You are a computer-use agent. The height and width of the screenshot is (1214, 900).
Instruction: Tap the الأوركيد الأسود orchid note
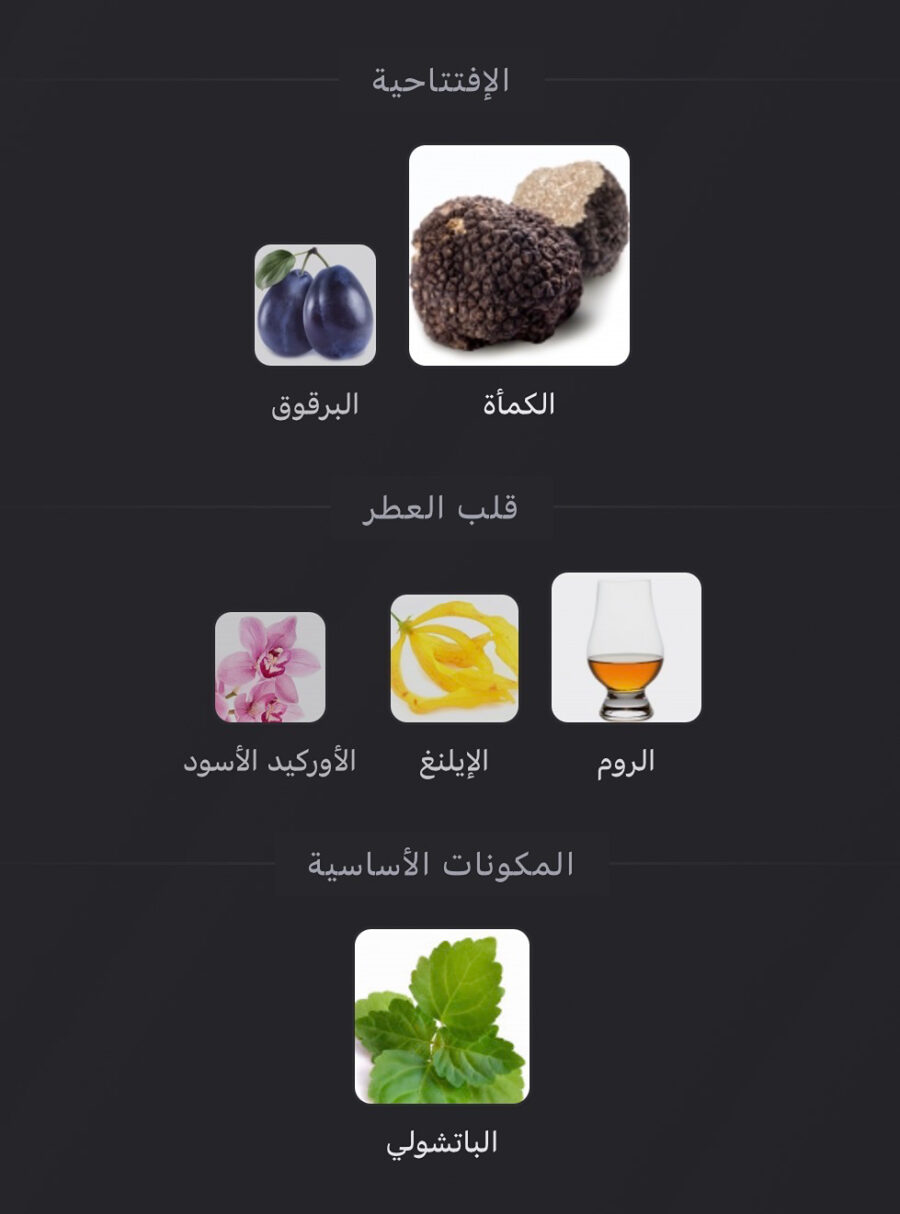tap(270, 667)
